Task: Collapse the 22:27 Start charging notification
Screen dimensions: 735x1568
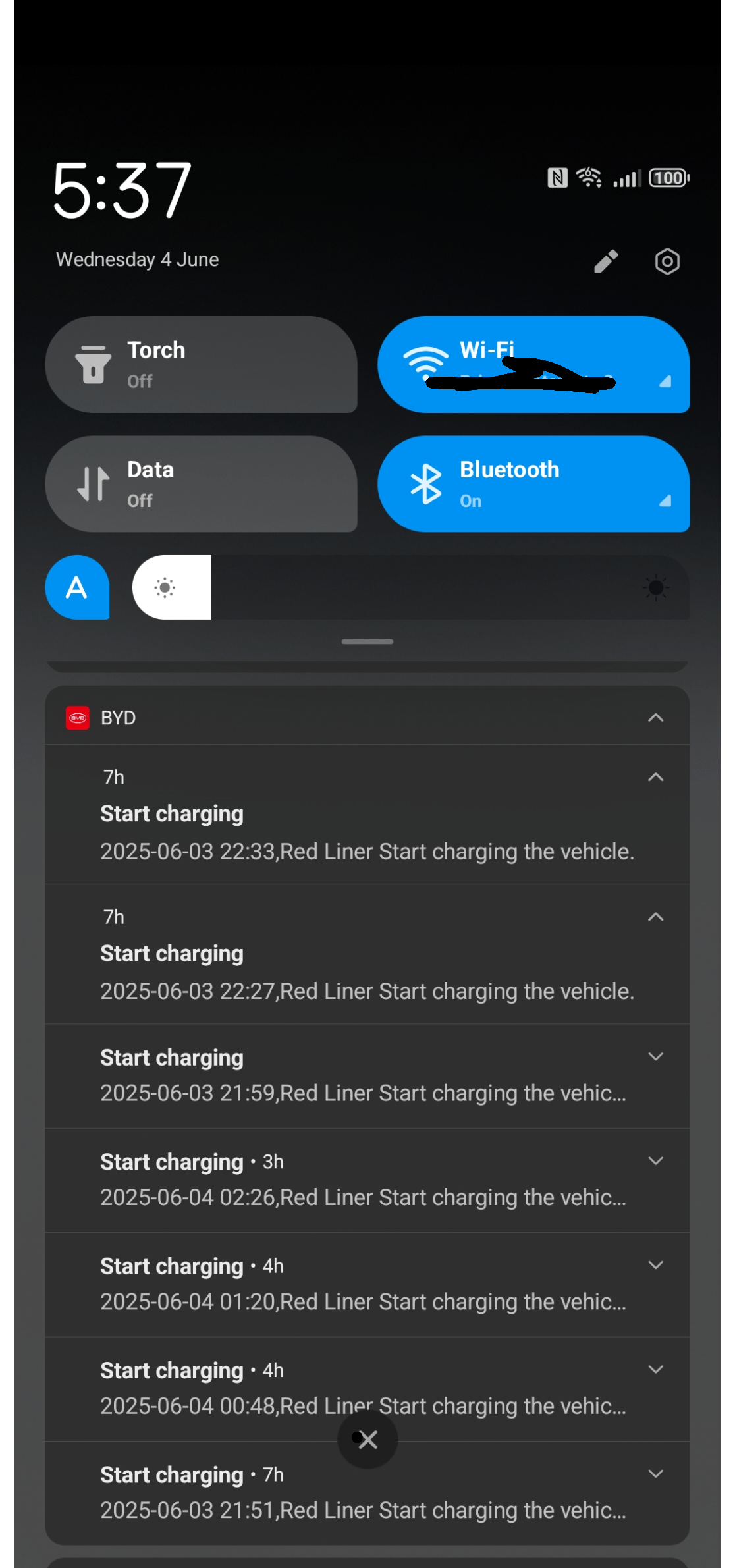Action: click(x=655, y=917)
